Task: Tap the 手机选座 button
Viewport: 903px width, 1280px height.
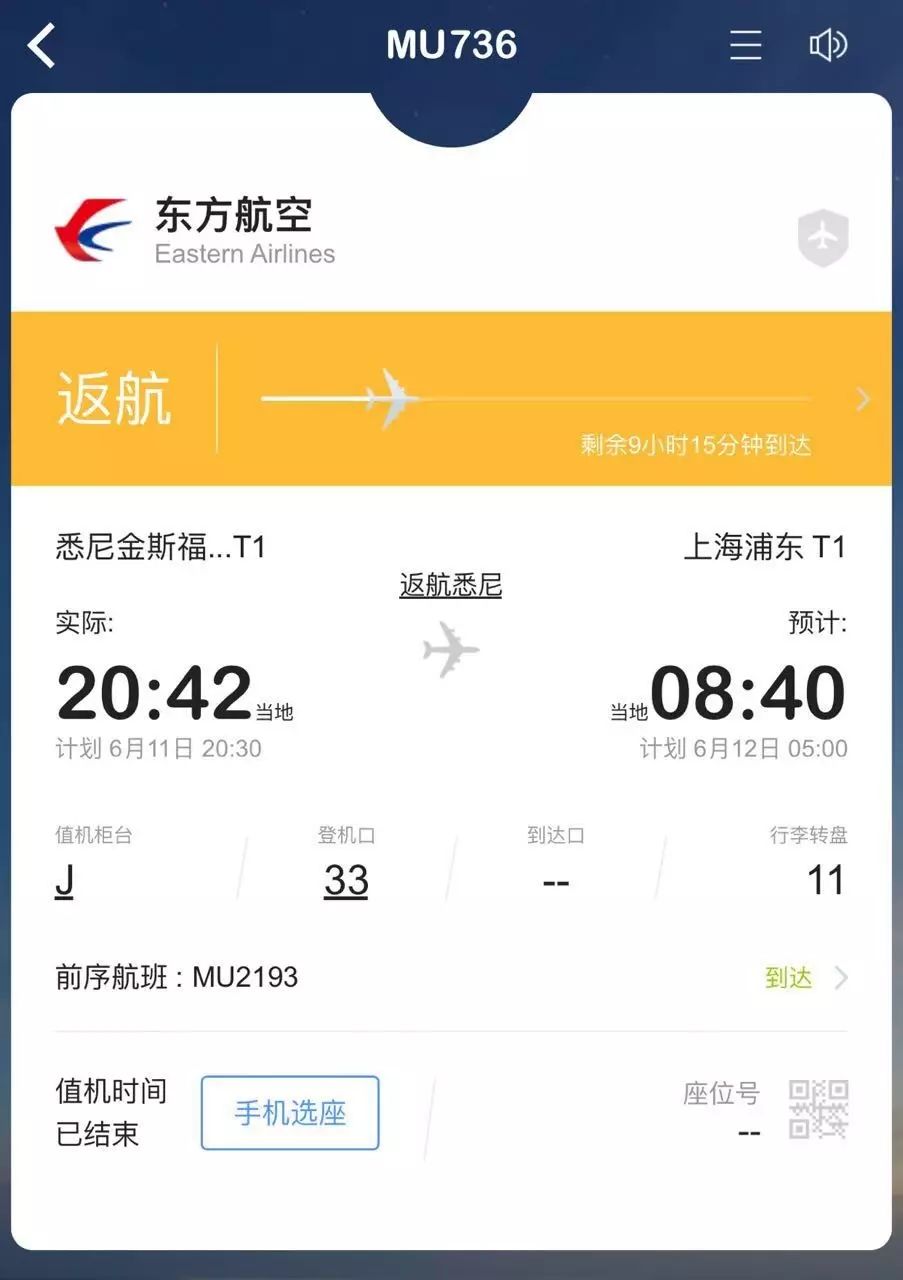Action: click(x=290, y=1113)
